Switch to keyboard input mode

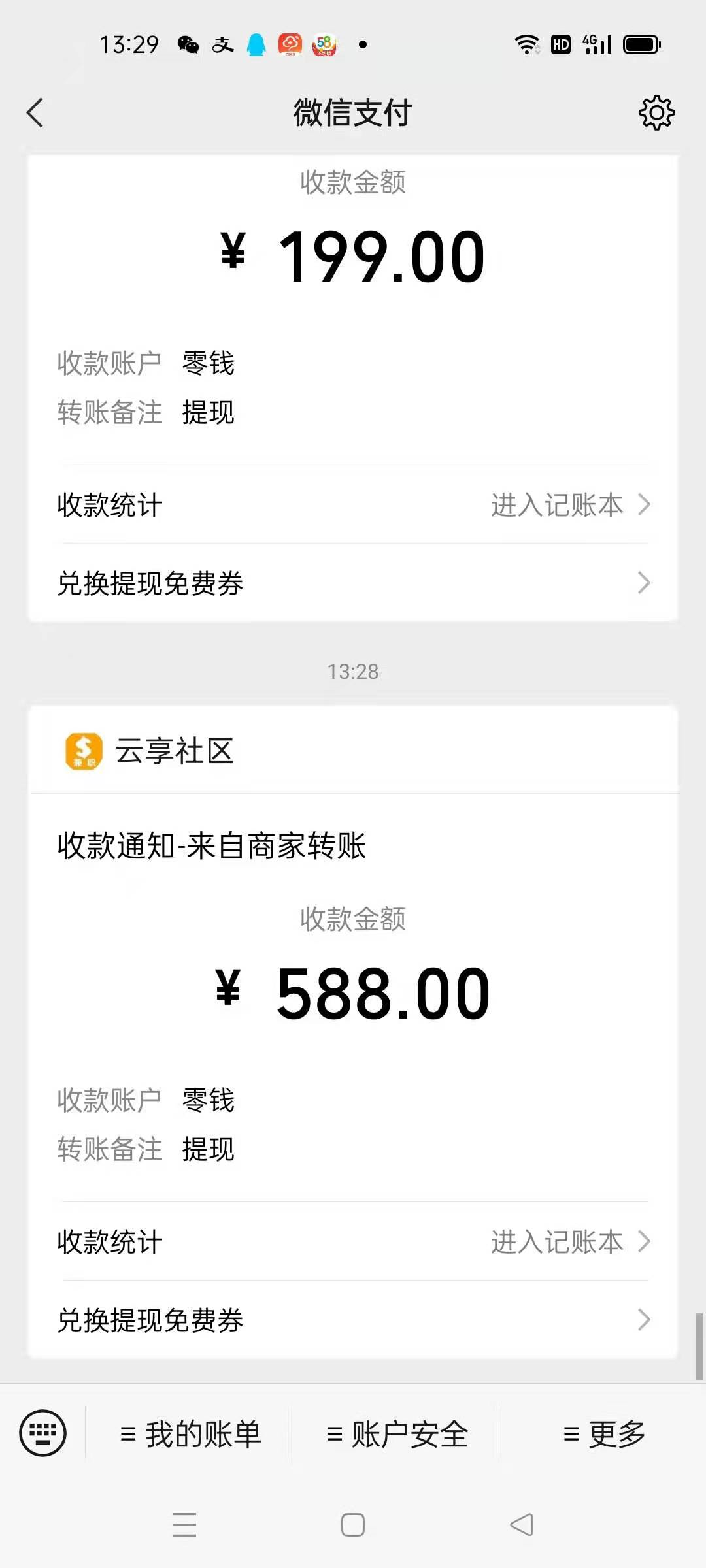click(43, 1433)
